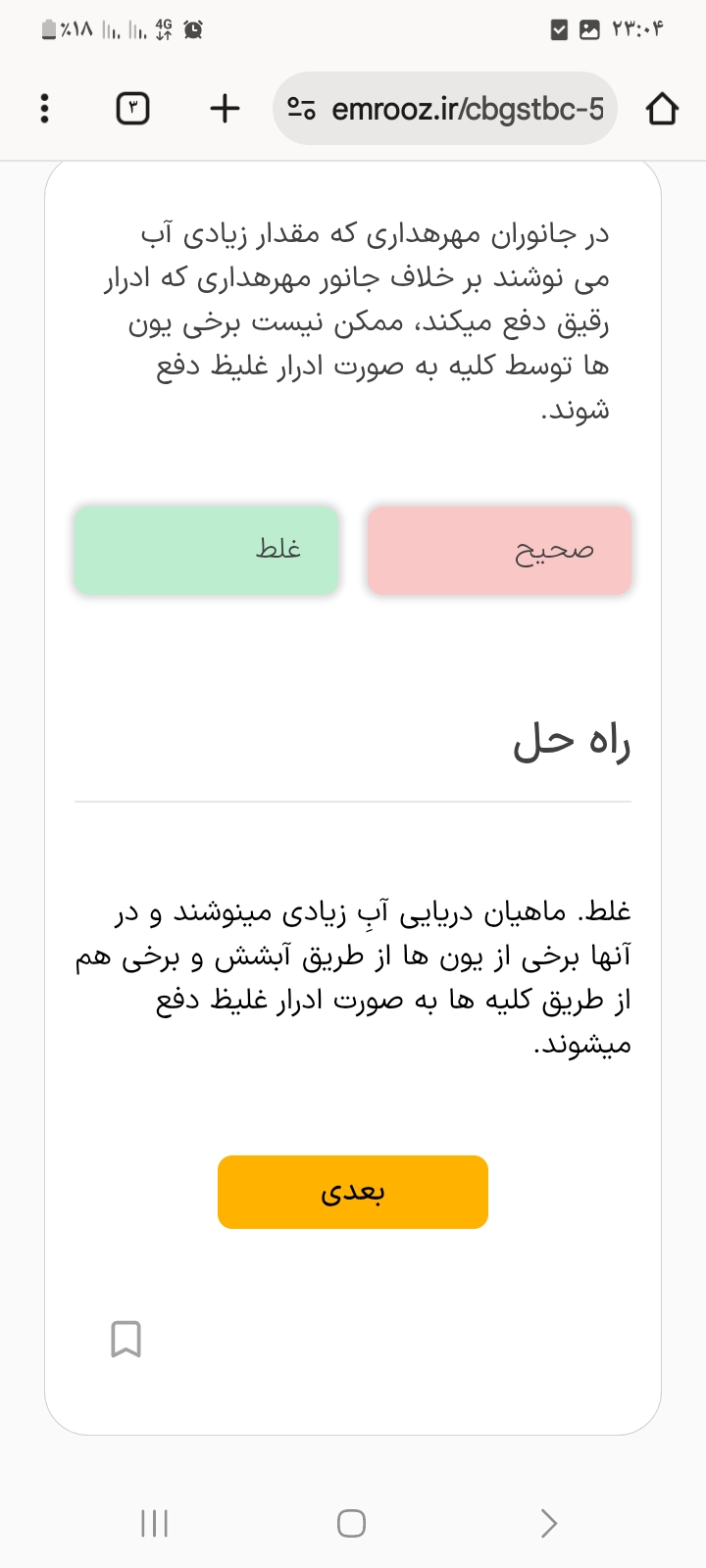Select the غلط answer option
The width and height of the screenshot is (706, 1568).
pyautogui.click(x=206, y=550)
